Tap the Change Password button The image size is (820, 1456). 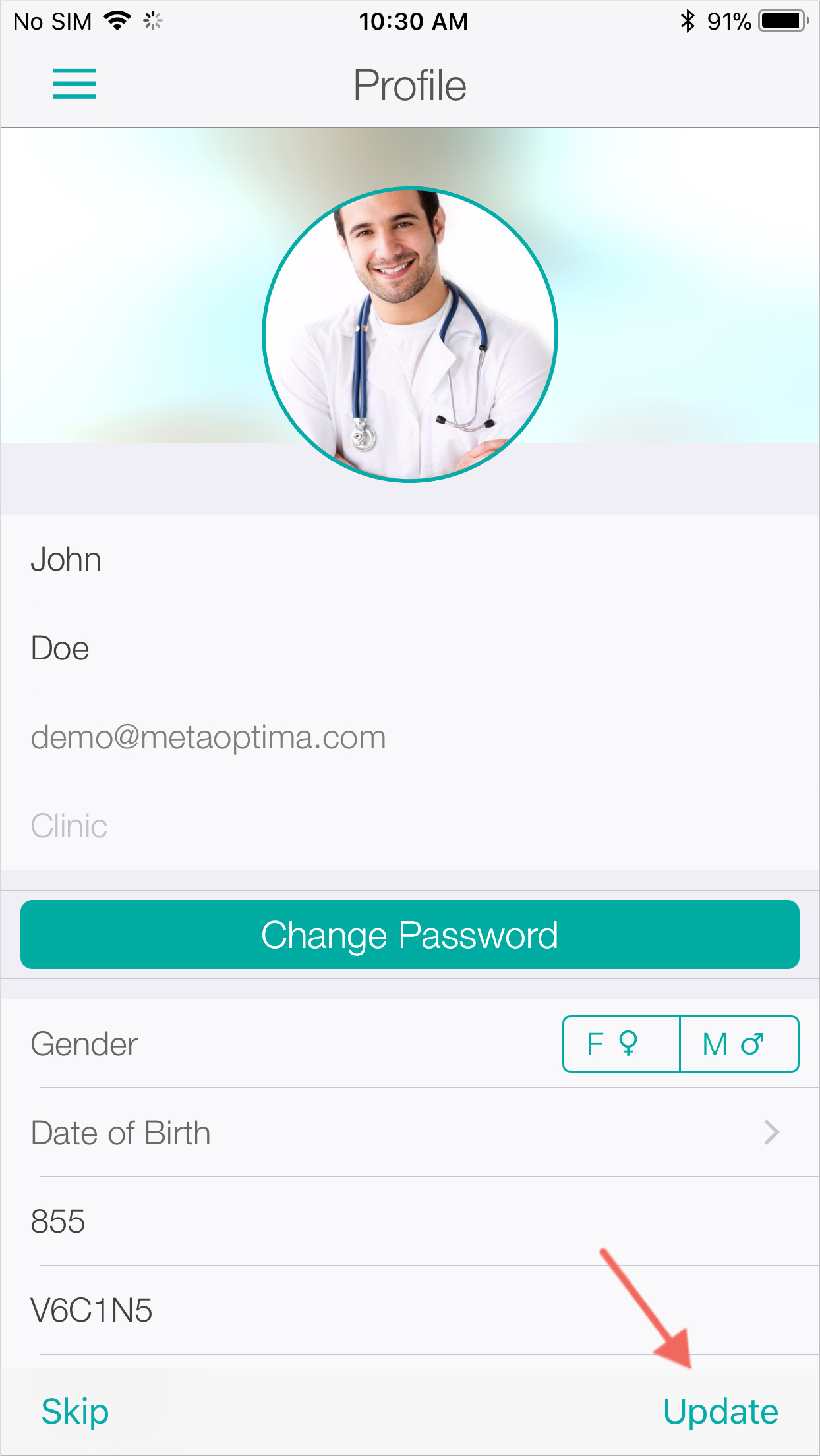click(x=410, y=935)
